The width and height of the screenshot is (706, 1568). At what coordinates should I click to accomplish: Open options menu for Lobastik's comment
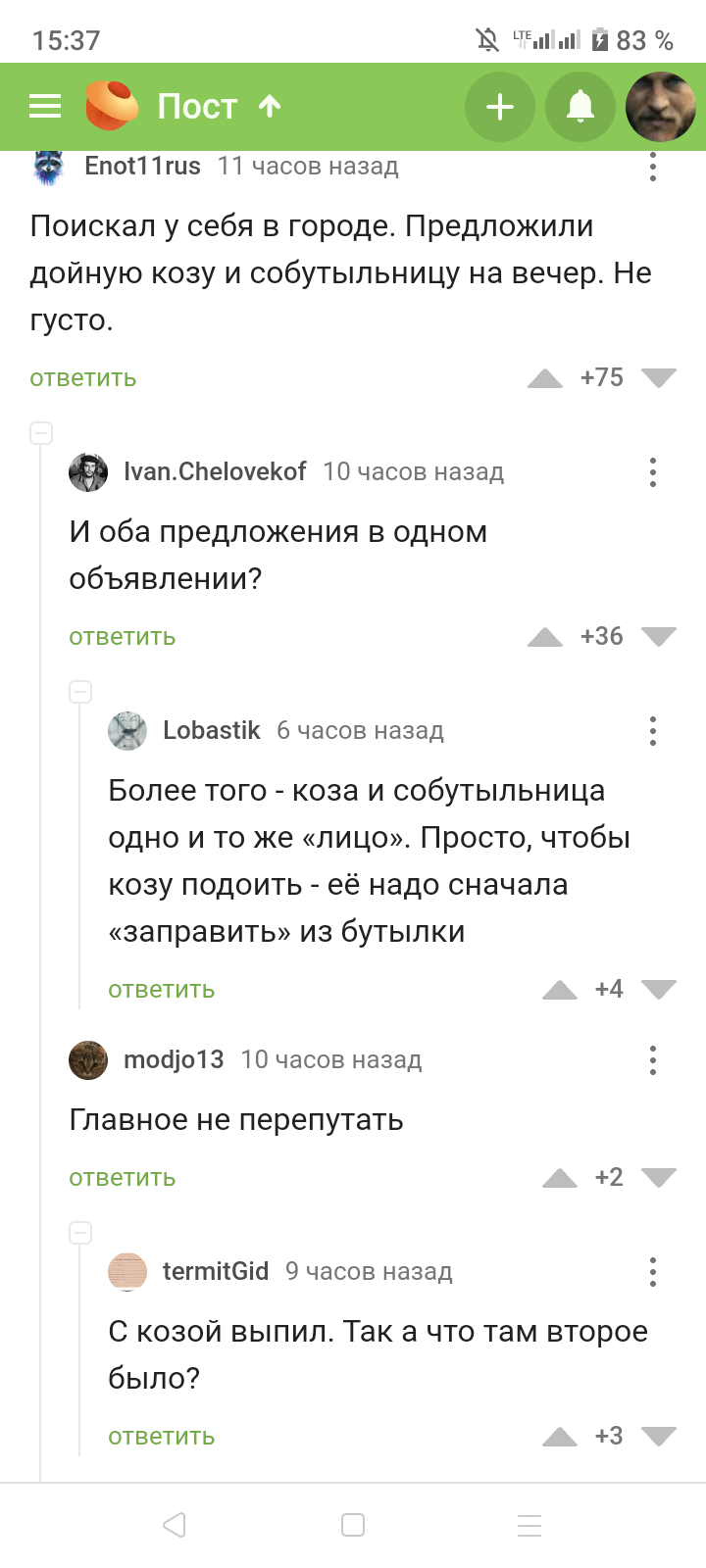653,731
